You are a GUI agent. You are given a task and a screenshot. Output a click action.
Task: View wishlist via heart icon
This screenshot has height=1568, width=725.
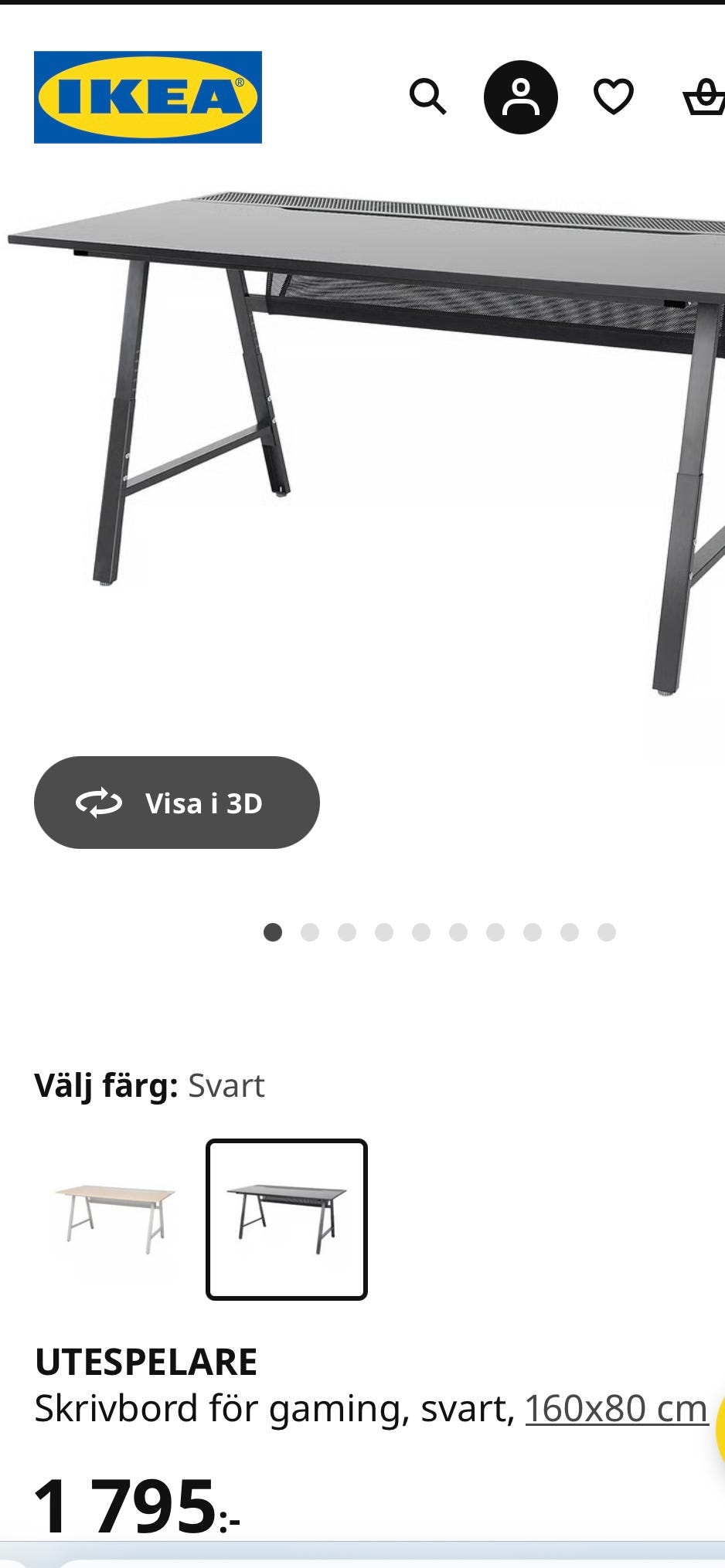pos(613,97)
